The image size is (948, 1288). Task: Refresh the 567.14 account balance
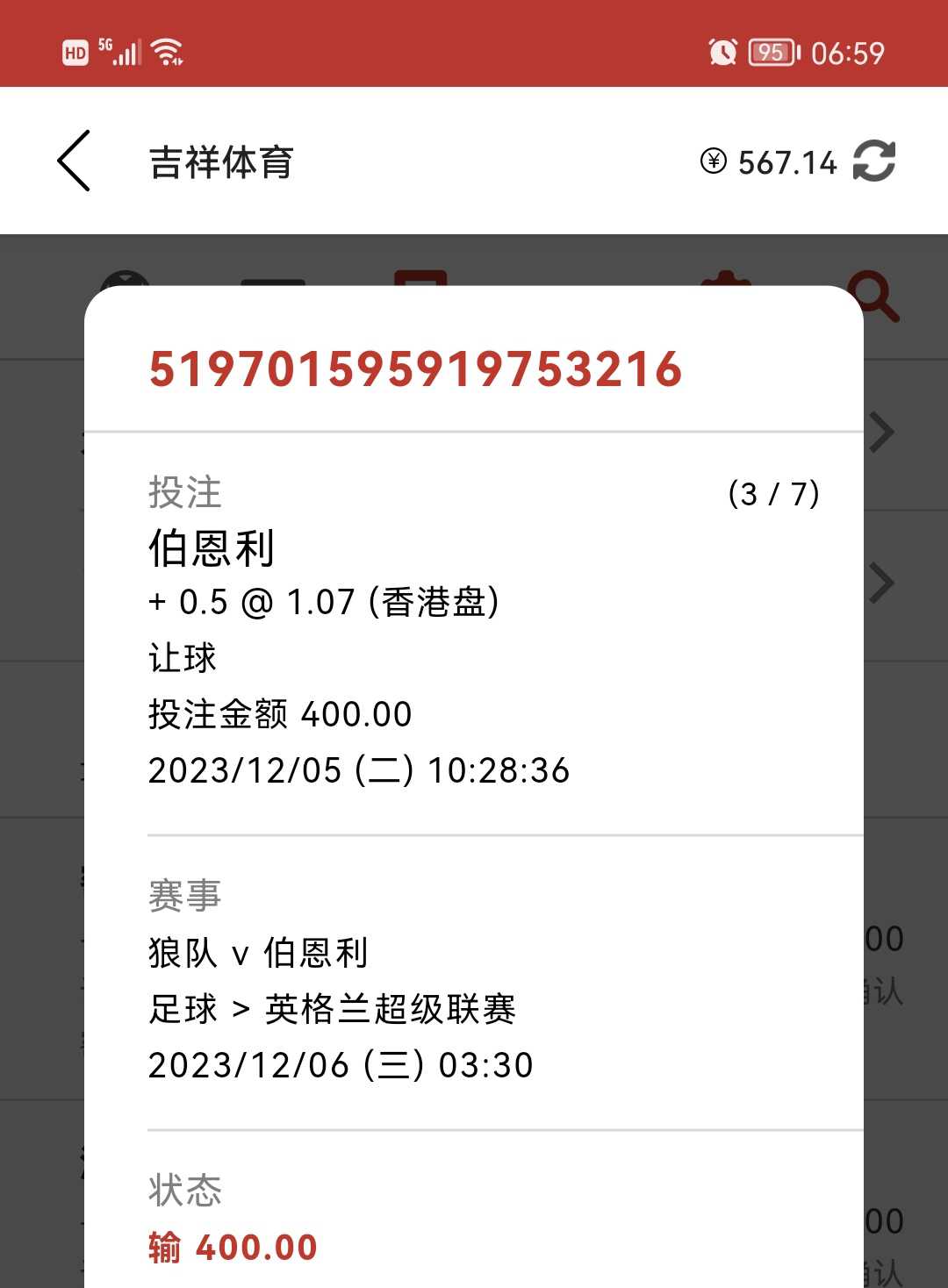point(874,161)
